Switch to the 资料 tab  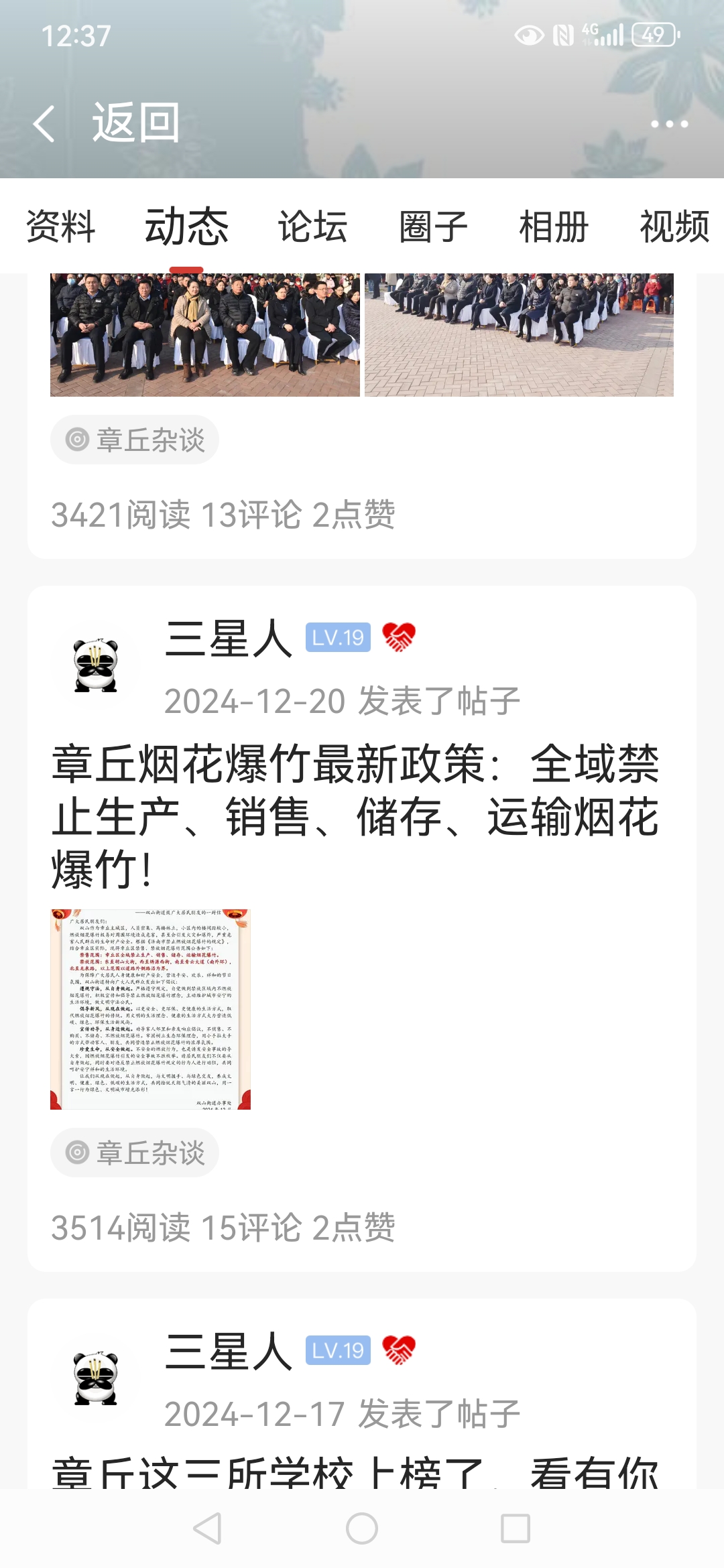tap(60, 226)
